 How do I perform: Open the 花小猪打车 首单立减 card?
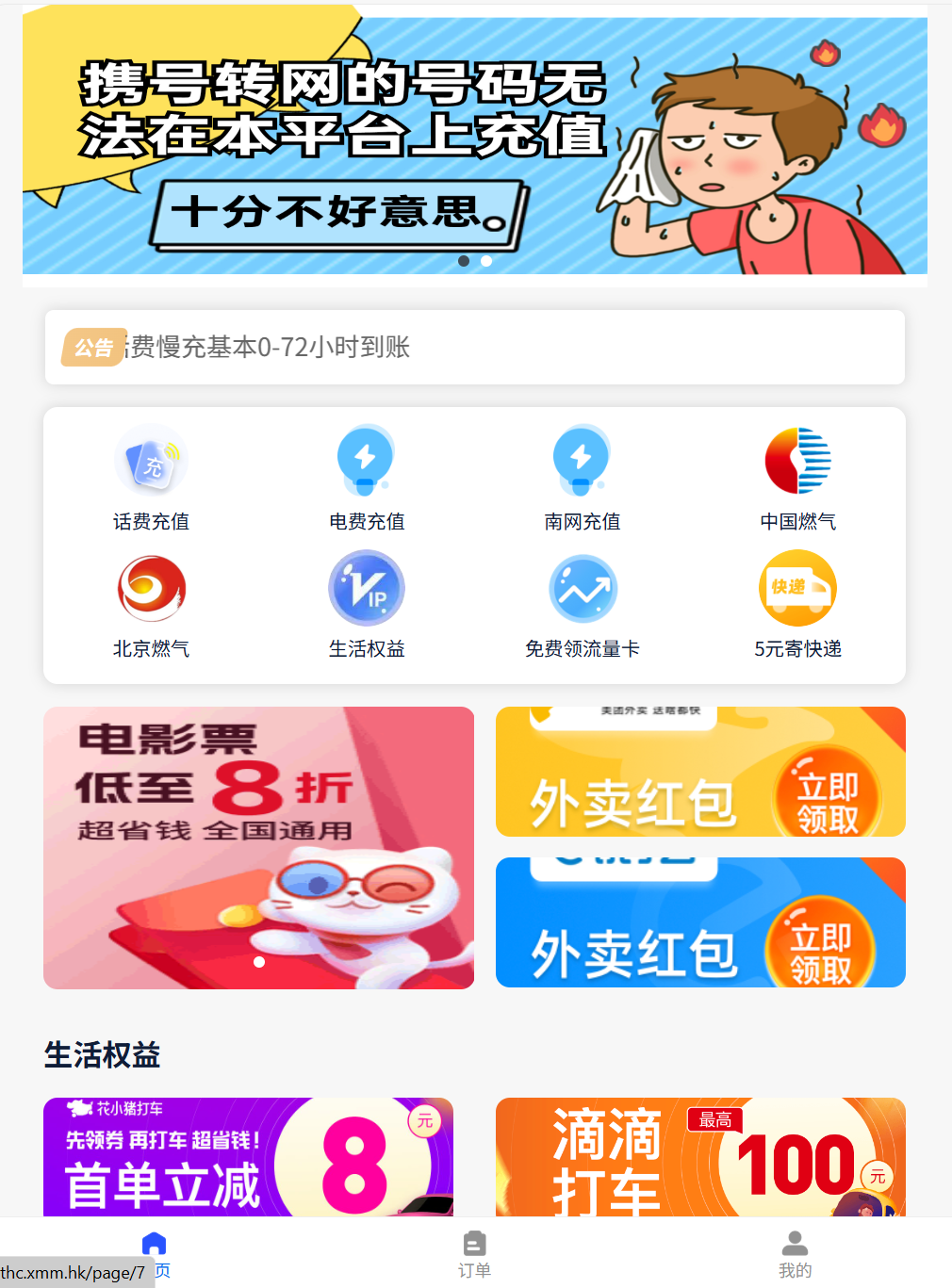tap(248, 1157)
